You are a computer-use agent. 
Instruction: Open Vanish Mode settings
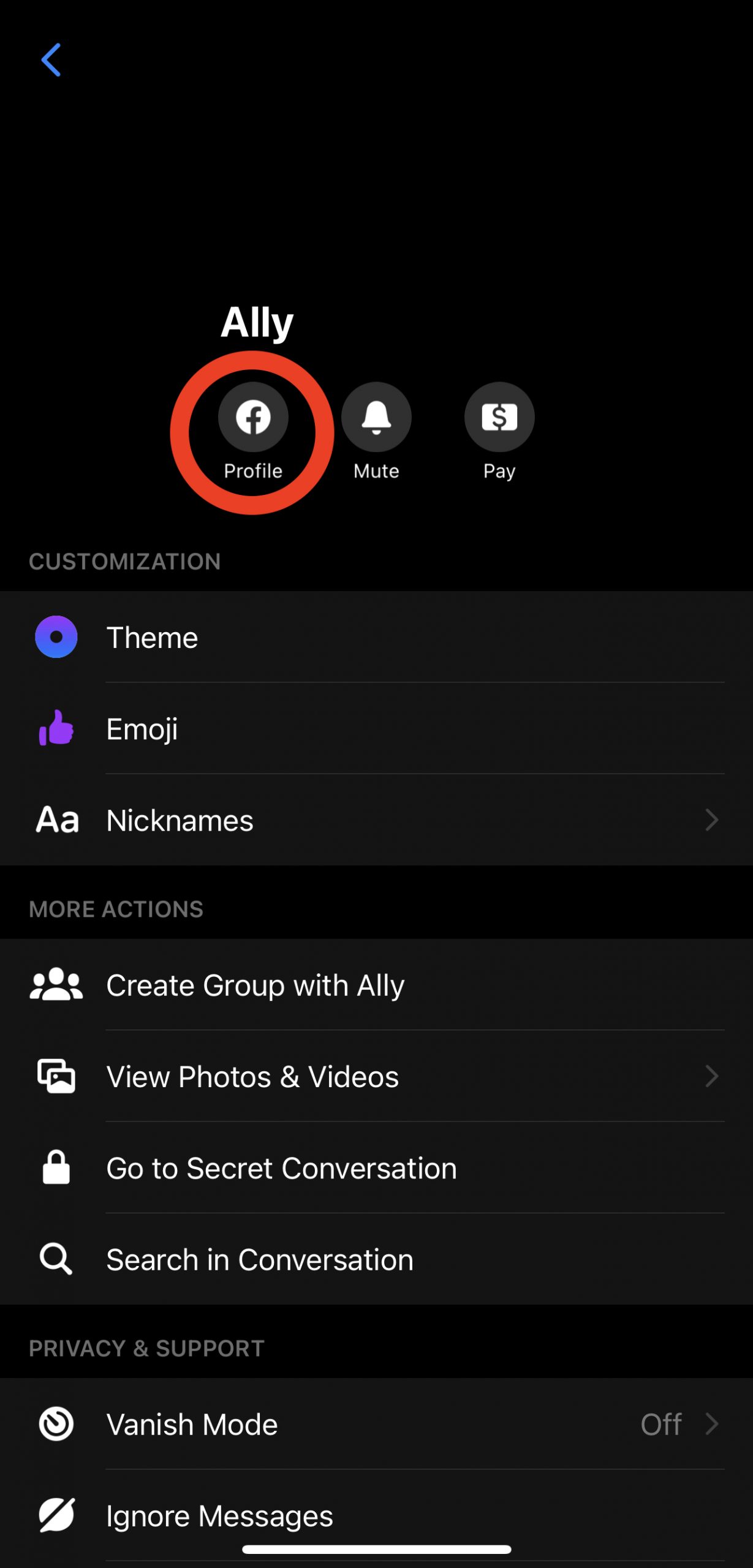click(376, 1424)
